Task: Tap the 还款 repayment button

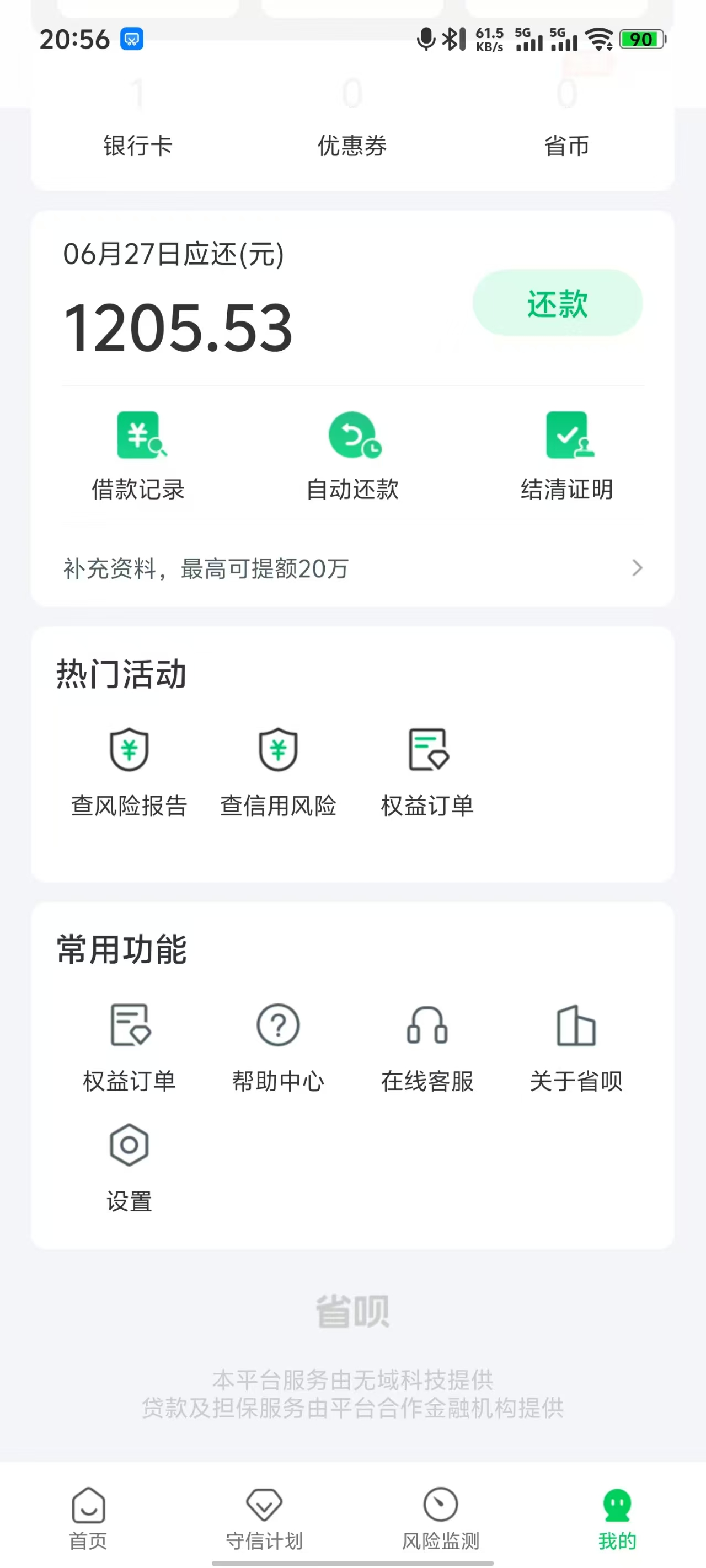Action: tap(556, 303)
